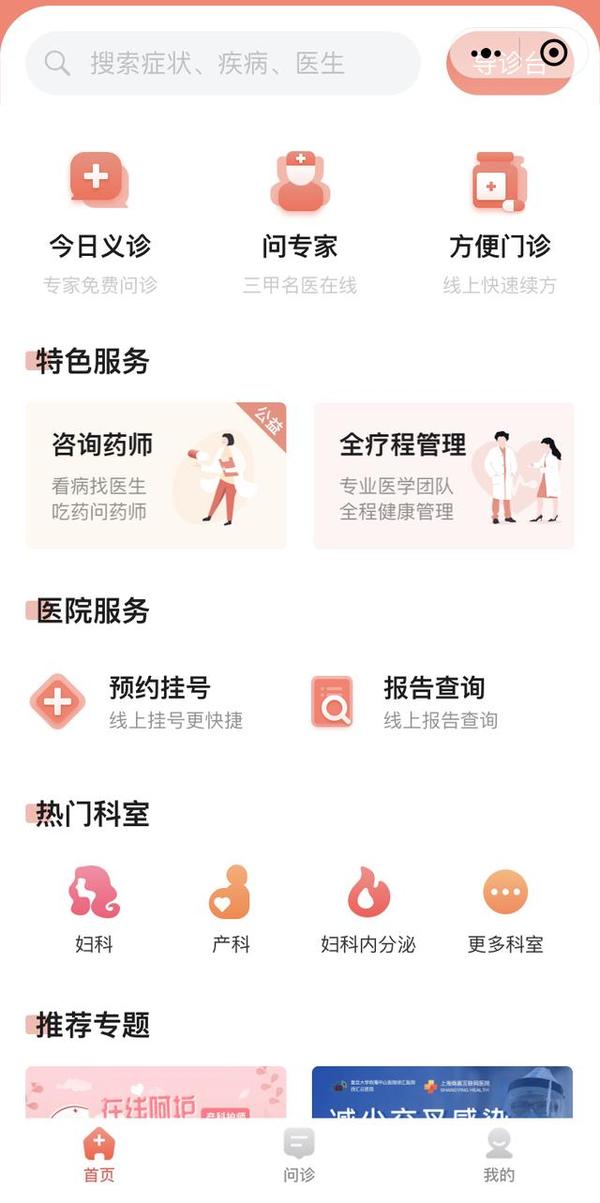This screenshot has width=600, height=1203.
Task: Switch to the 我的 tab
Action: point(499,1156)
